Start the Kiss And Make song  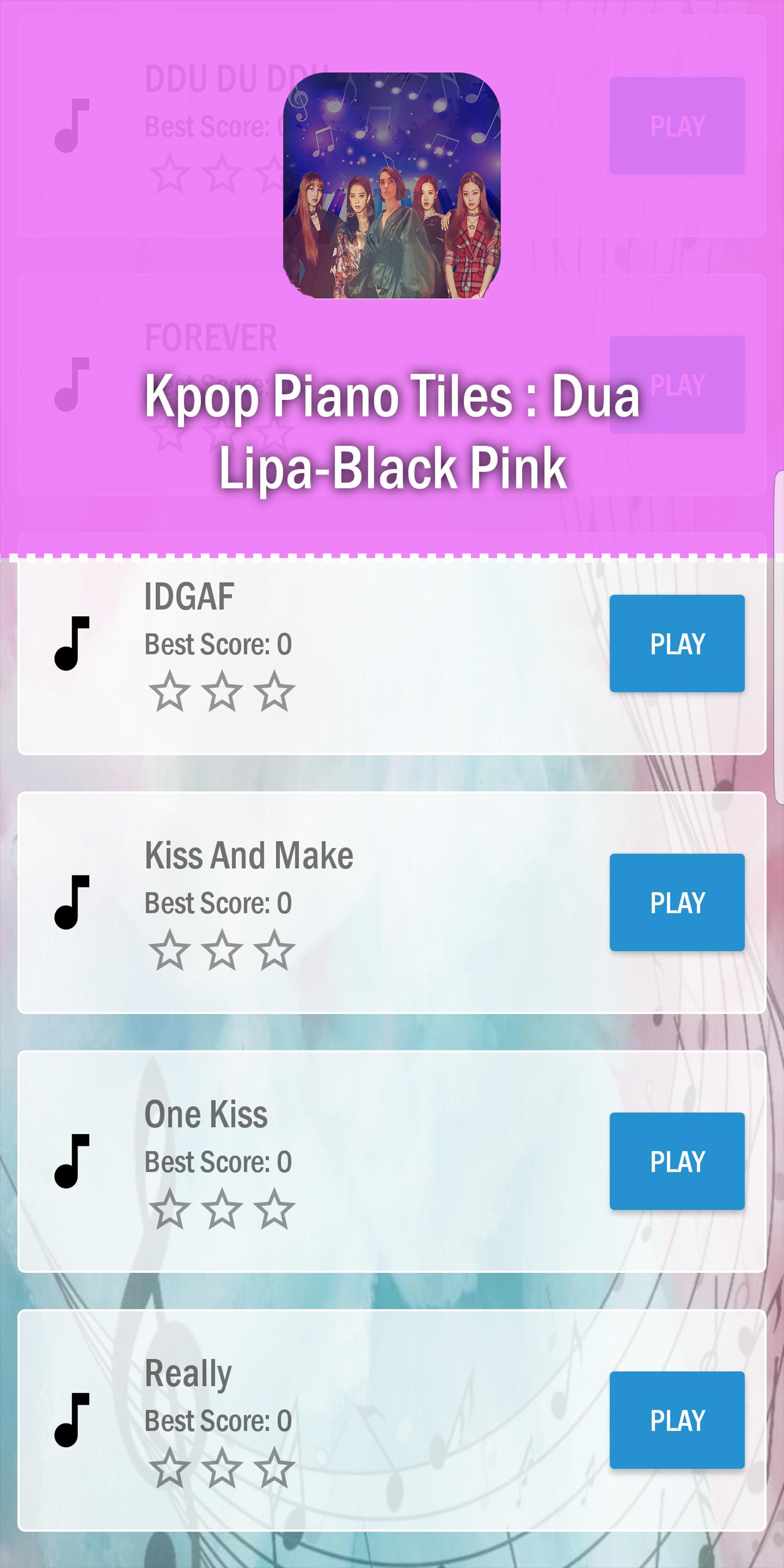677,902
